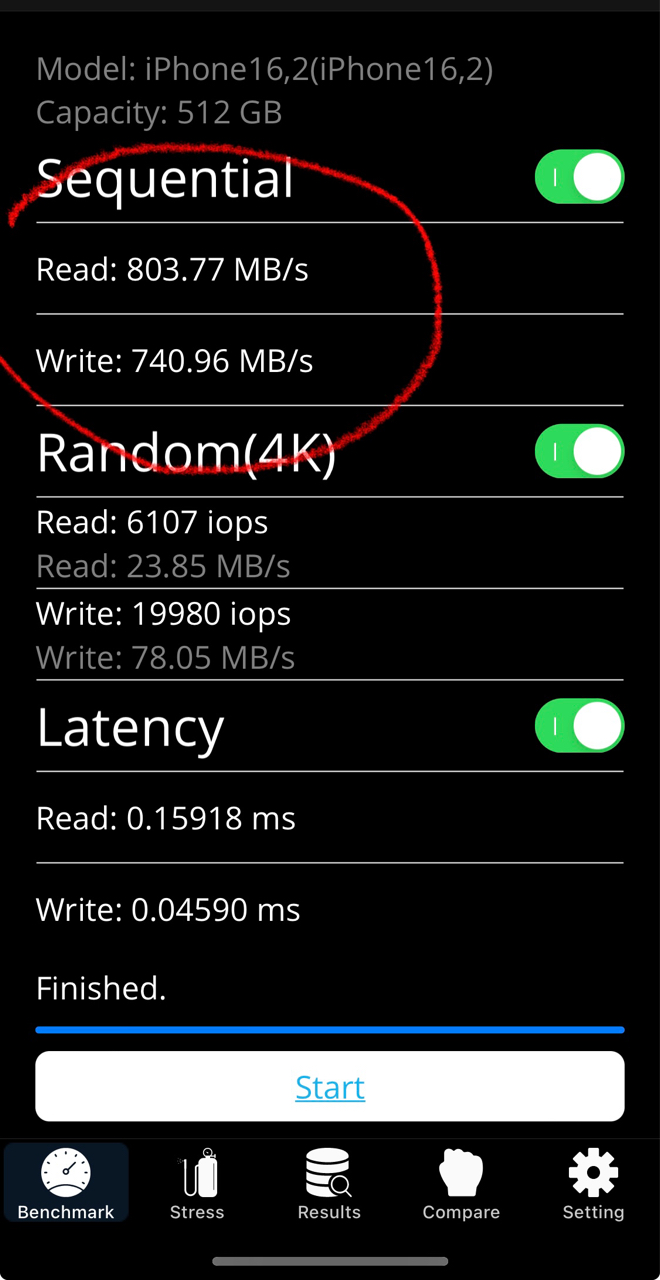Switch to the Stress tab

coord(197,1184)
